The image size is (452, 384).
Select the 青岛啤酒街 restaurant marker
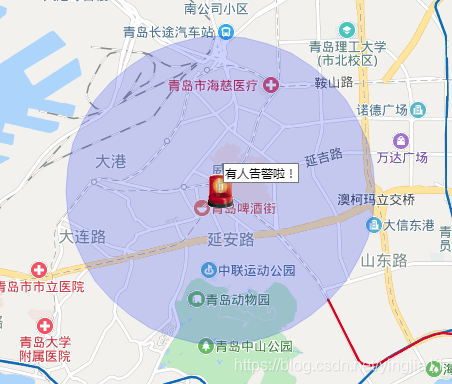[x=202, y=208]
